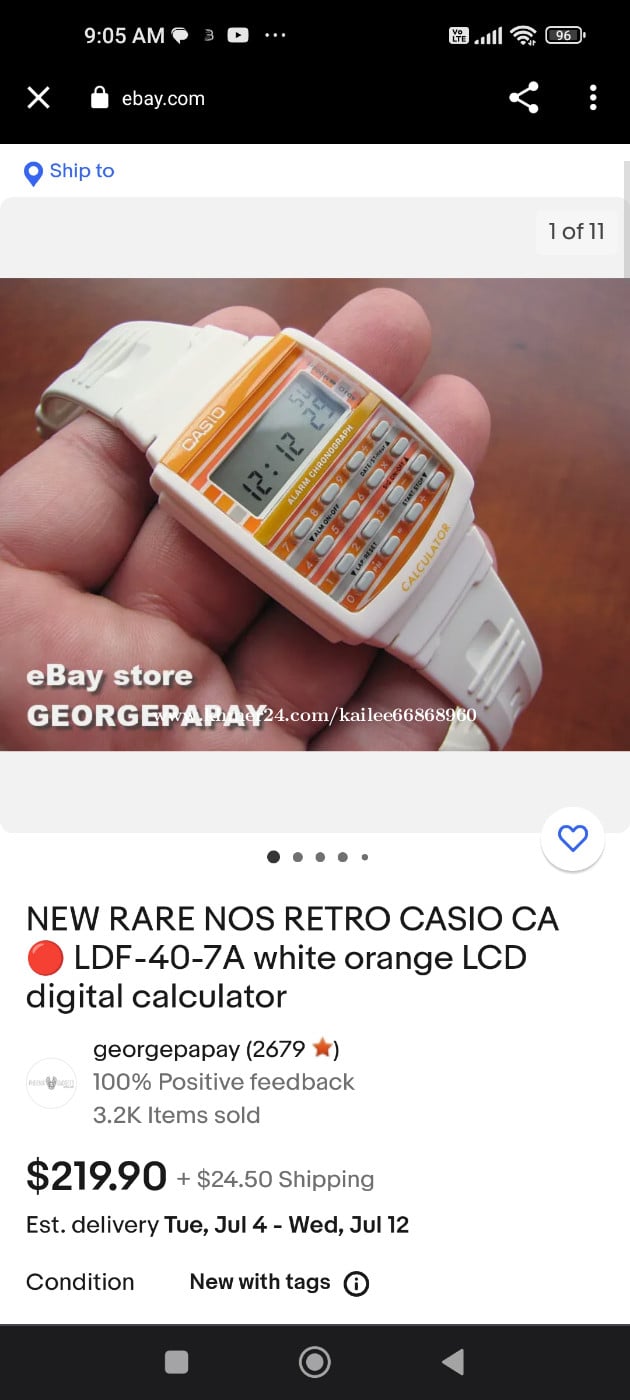Viewport: 630px width, 1400px height.
Task: Share this eBay listing
Action: pos(524,98)
